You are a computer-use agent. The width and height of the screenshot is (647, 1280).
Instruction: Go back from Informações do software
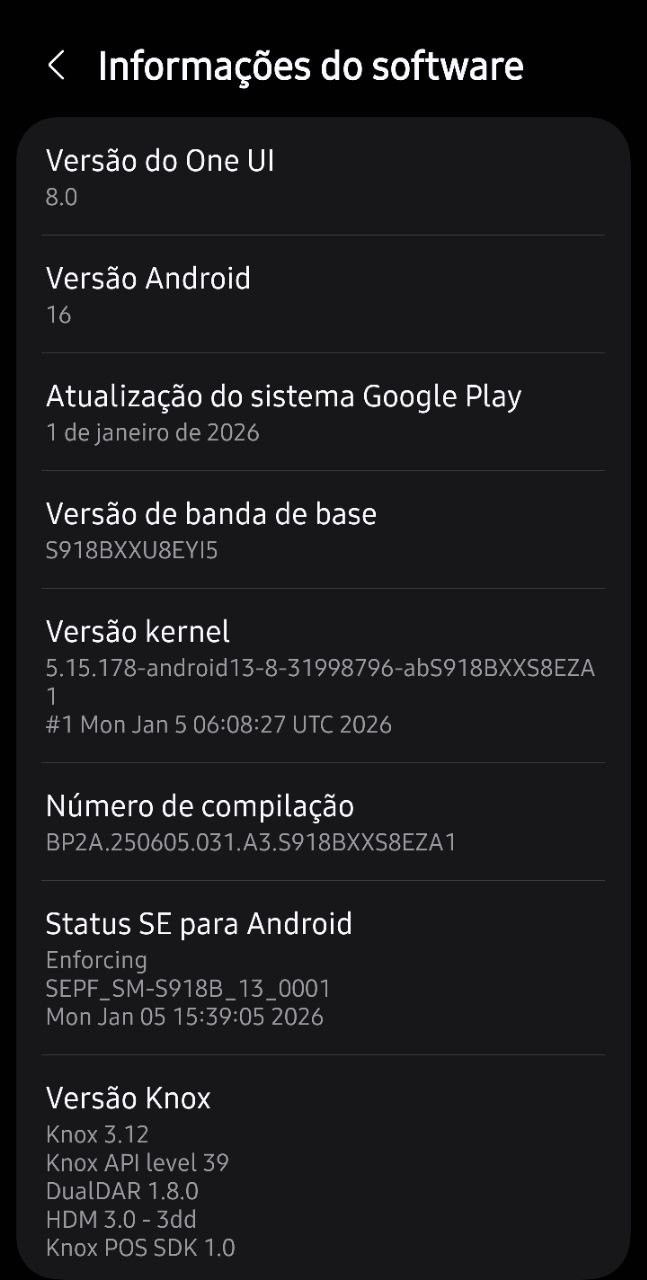[57, 67]
